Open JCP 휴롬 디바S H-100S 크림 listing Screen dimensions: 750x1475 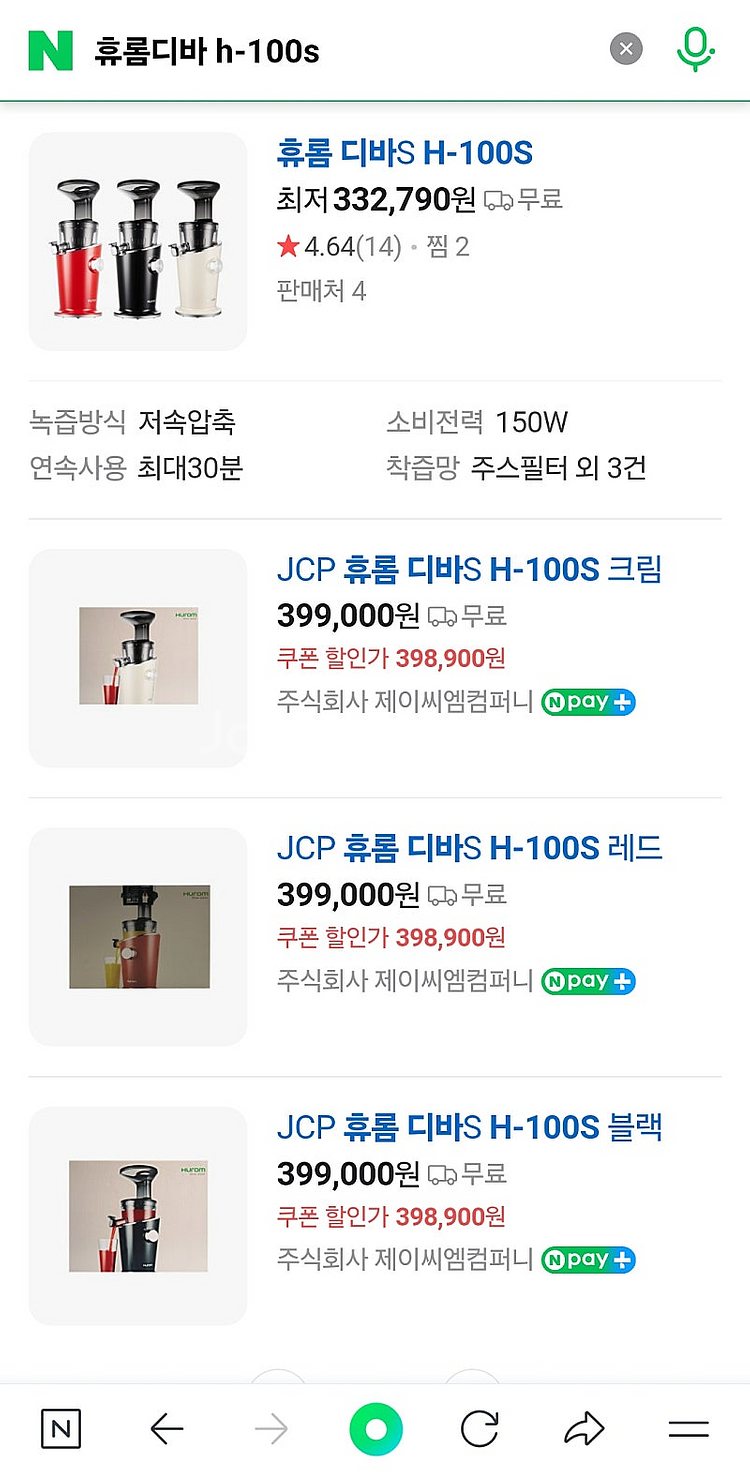click(469, 570)
